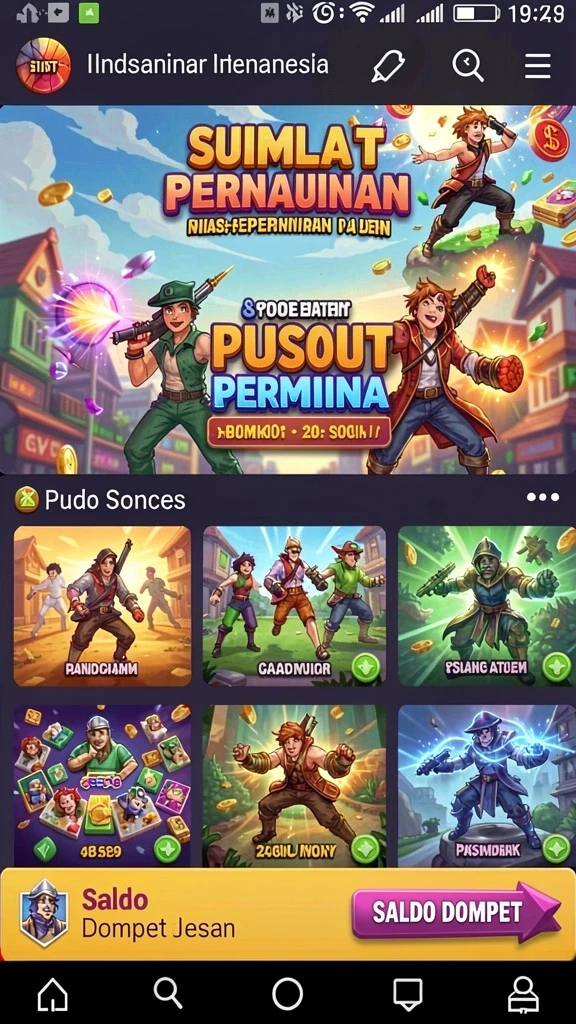Tap the circle button in bottom bar

click(287, 994)
